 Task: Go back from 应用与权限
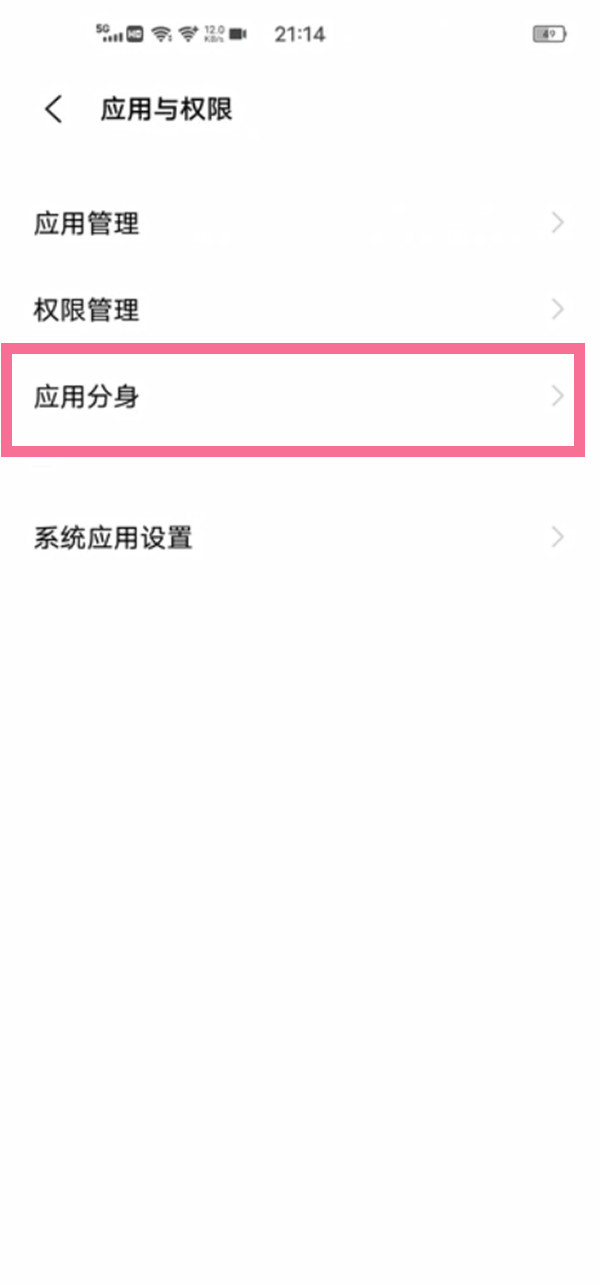pyautogui.click(x=54, y=110)
